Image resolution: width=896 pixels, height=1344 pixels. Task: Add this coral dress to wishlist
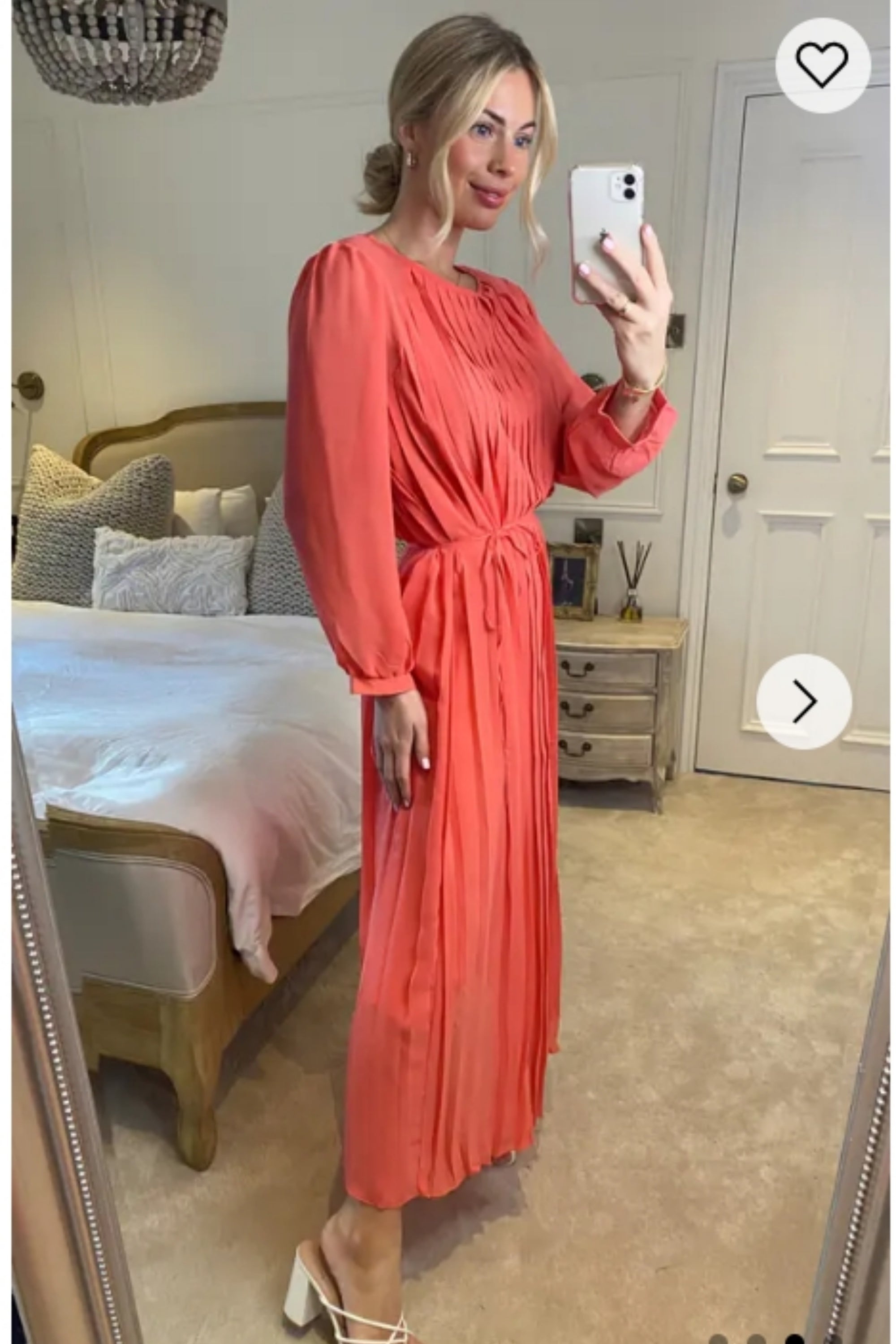coord(822,65)
